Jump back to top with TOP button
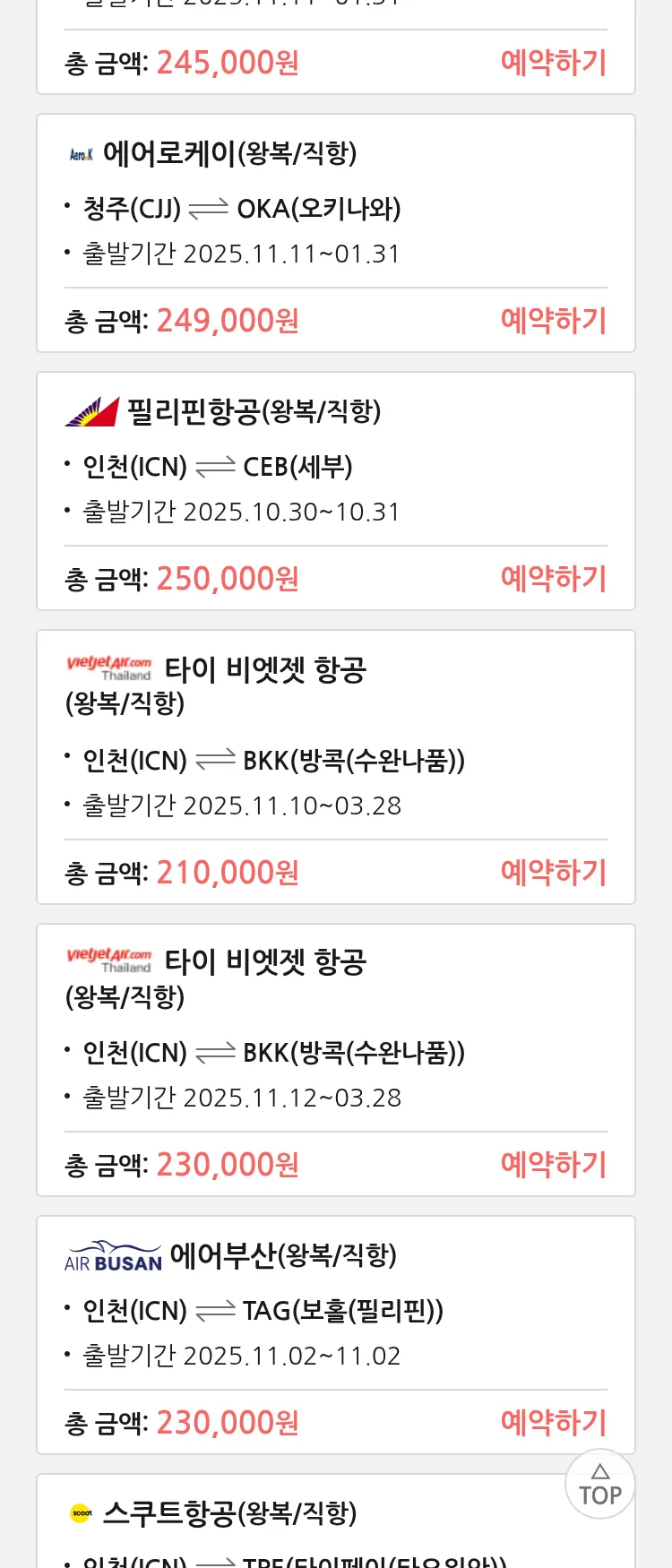This screenshot has width=672, height=1568. [599, 1485]
